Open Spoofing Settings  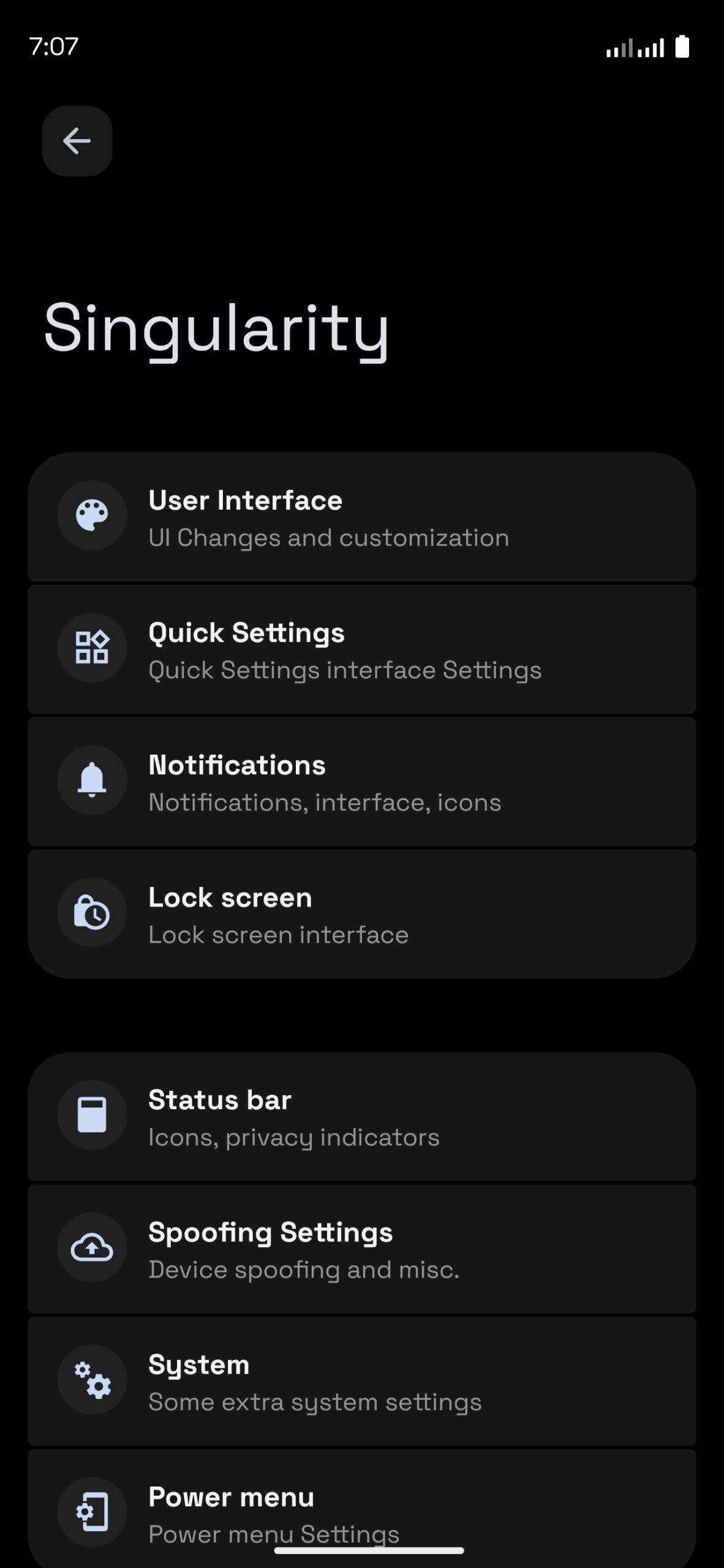coord(361,1249)
